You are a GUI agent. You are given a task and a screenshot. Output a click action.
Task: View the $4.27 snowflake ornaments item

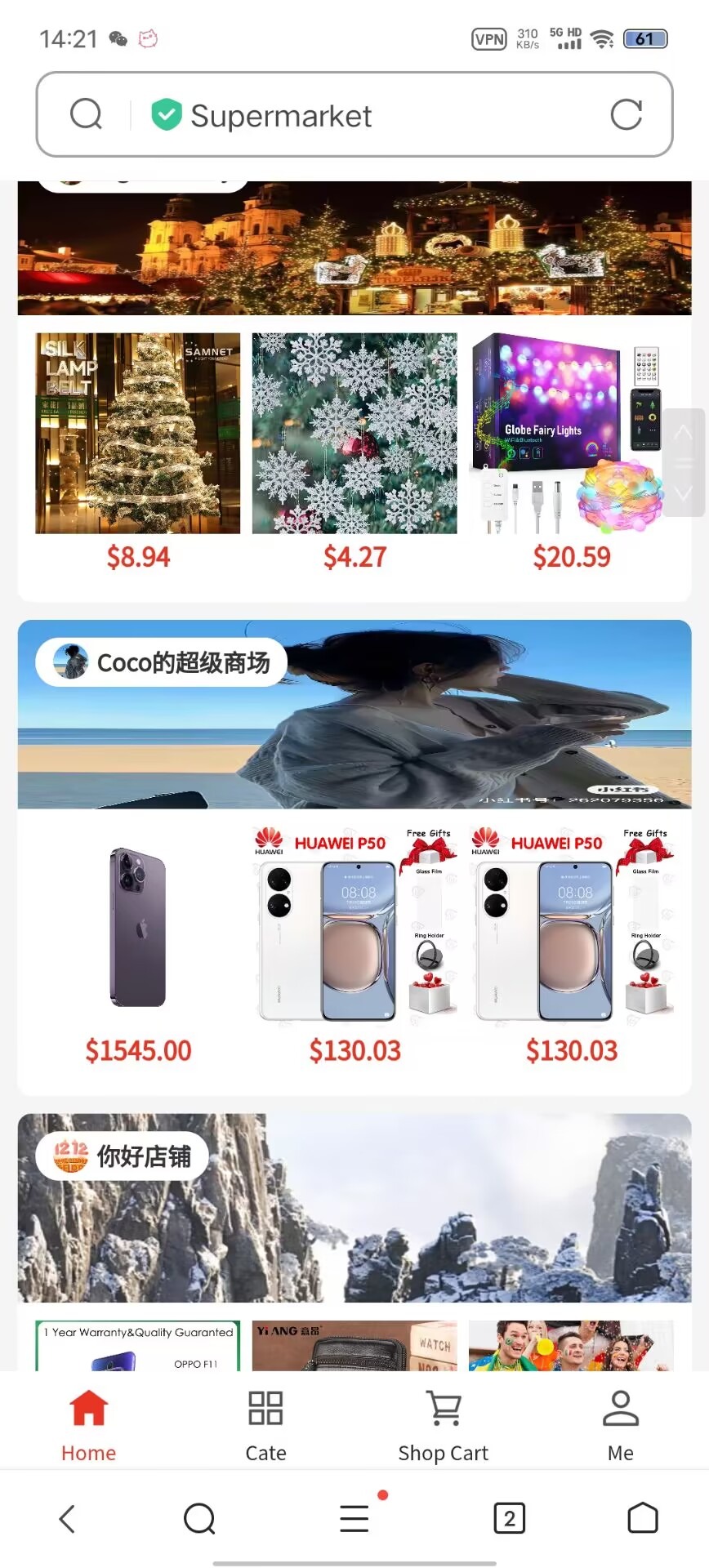(354, 434)
